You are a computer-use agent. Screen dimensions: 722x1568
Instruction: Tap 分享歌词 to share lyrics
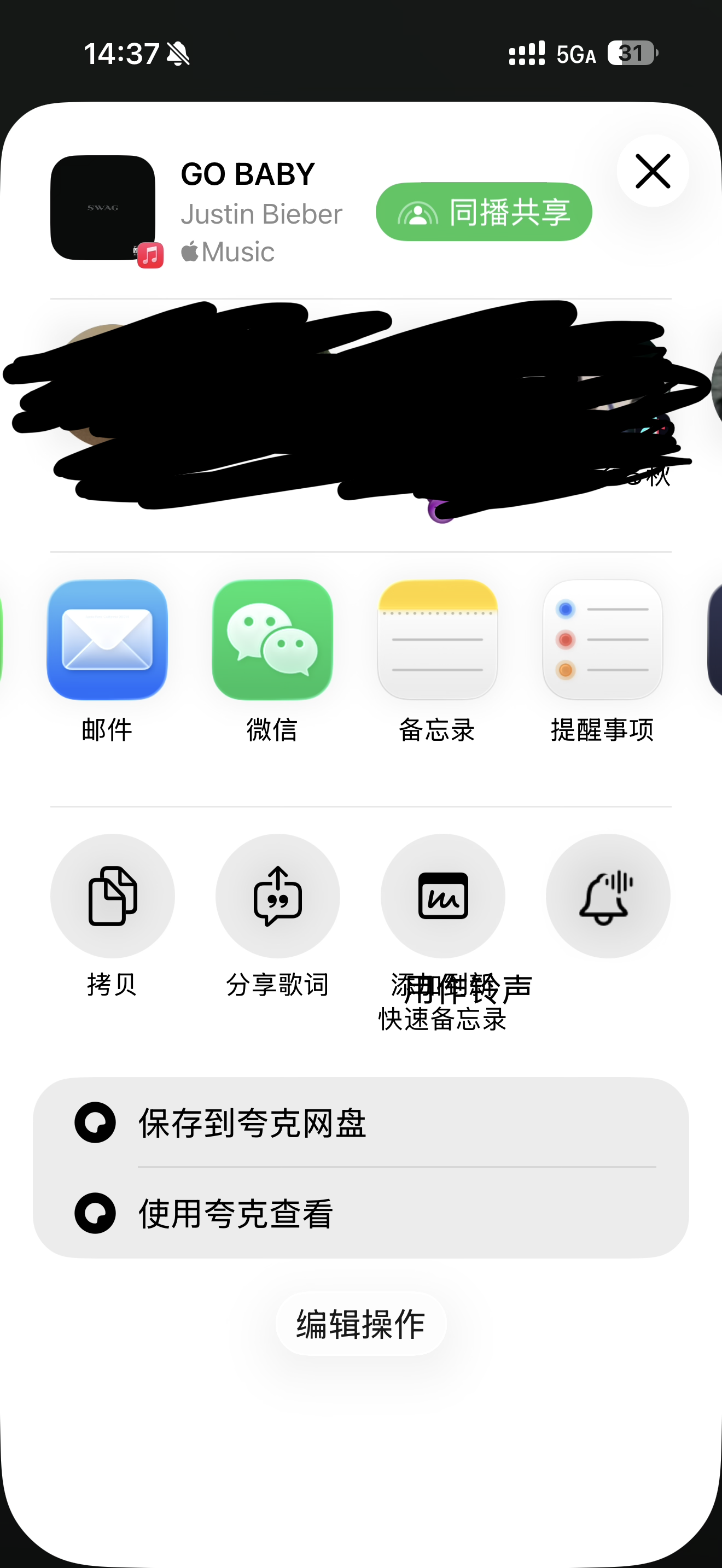[x=278, y=896]
